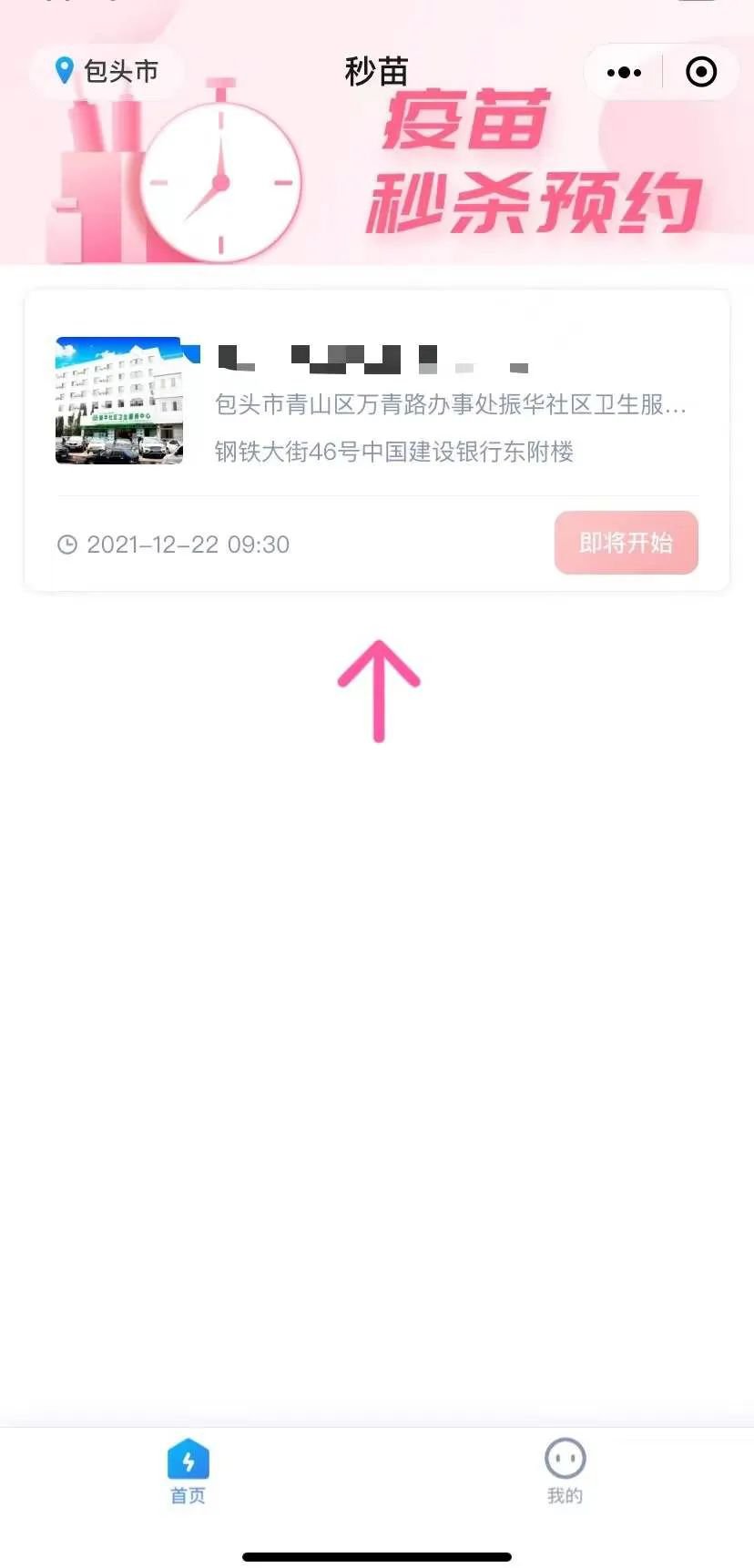Close the mini program via the circle icon
The height and width of the screenshot is (1568, 754).
[700, 72]
